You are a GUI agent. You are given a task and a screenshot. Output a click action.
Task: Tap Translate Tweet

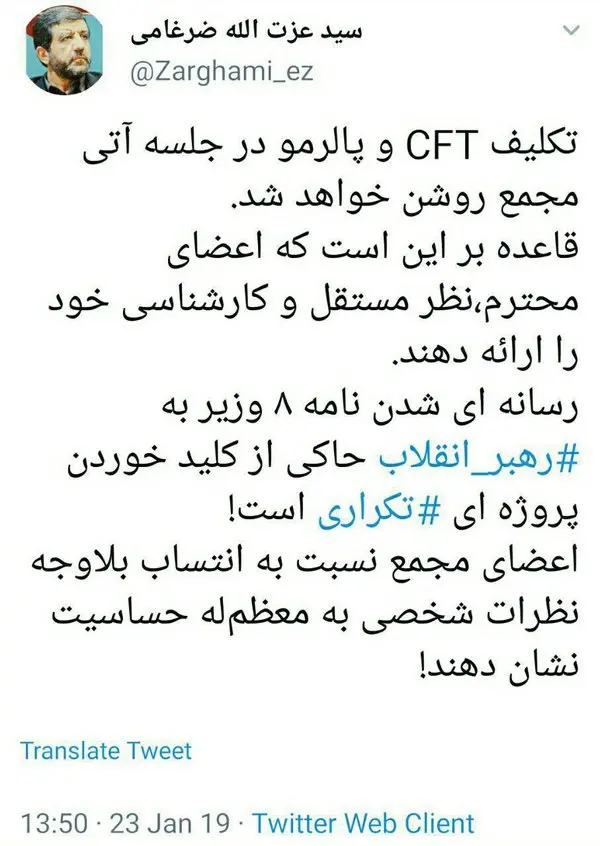[x=105, y=749]
